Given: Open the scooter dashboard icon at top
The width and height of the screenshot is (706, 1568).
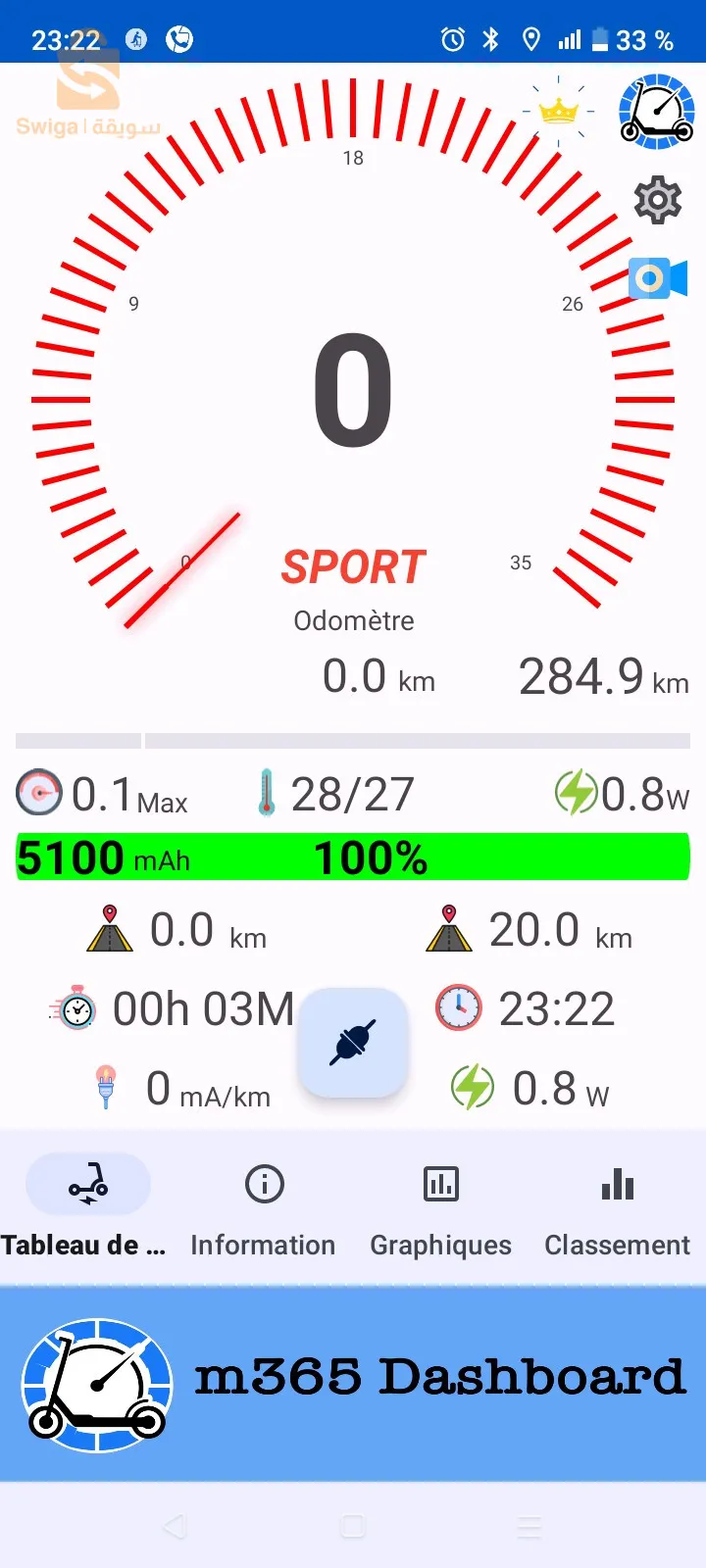Looking at the screenshot, I should tap(656, 112).
